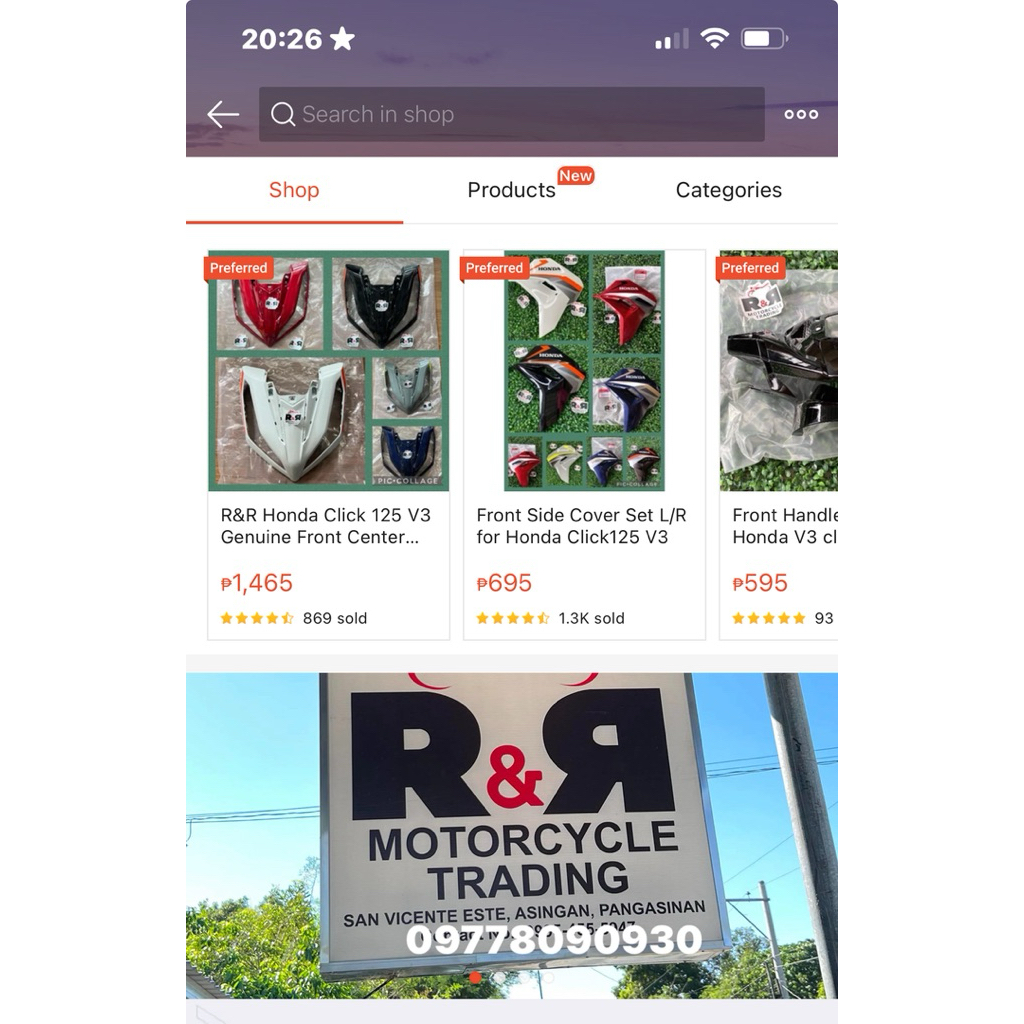The image size is (1024, 1024).
Task: Open the Front Handle product priced ₱595
Action: [x=778, y=445]
